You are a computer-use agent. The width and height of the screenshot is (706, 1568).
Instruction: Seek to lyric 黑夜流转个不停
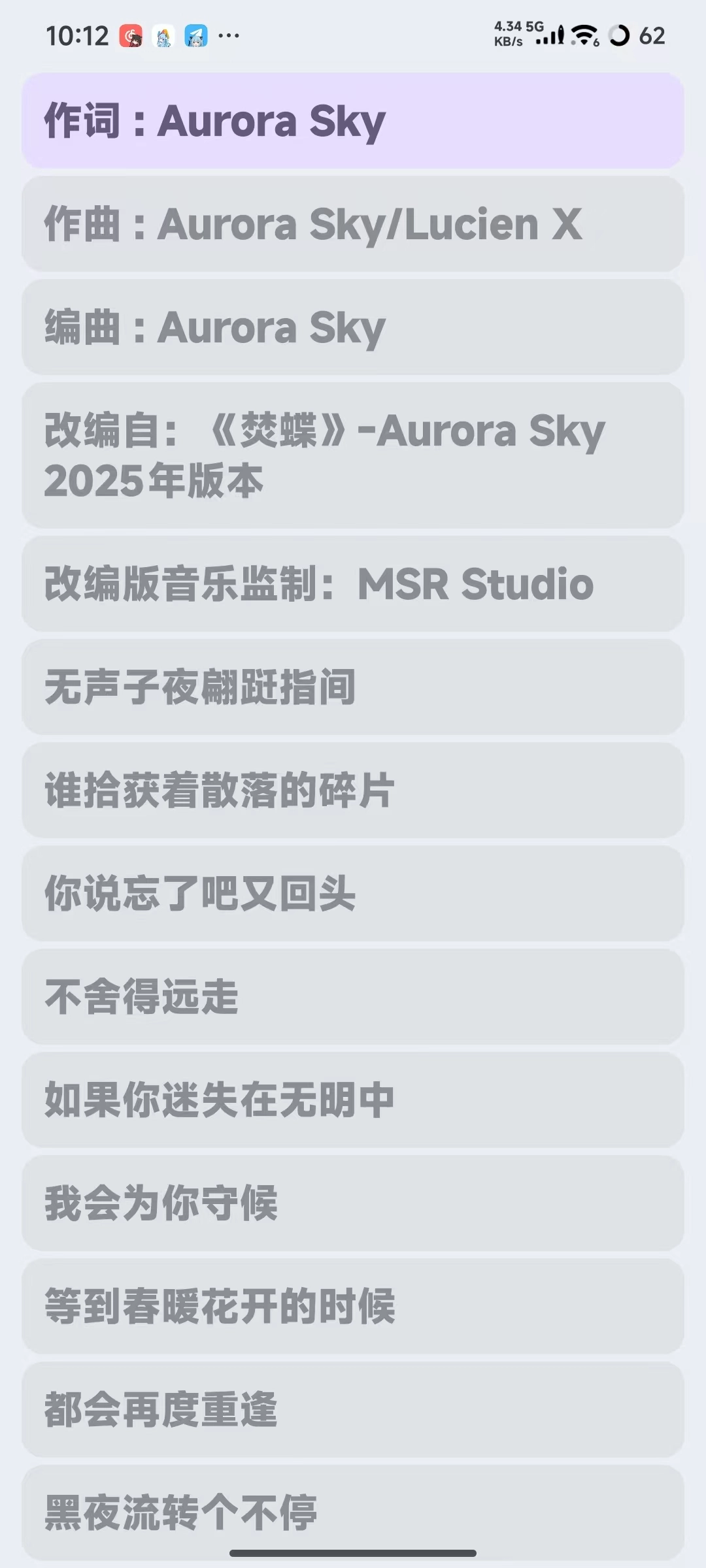click(353, 1511)
